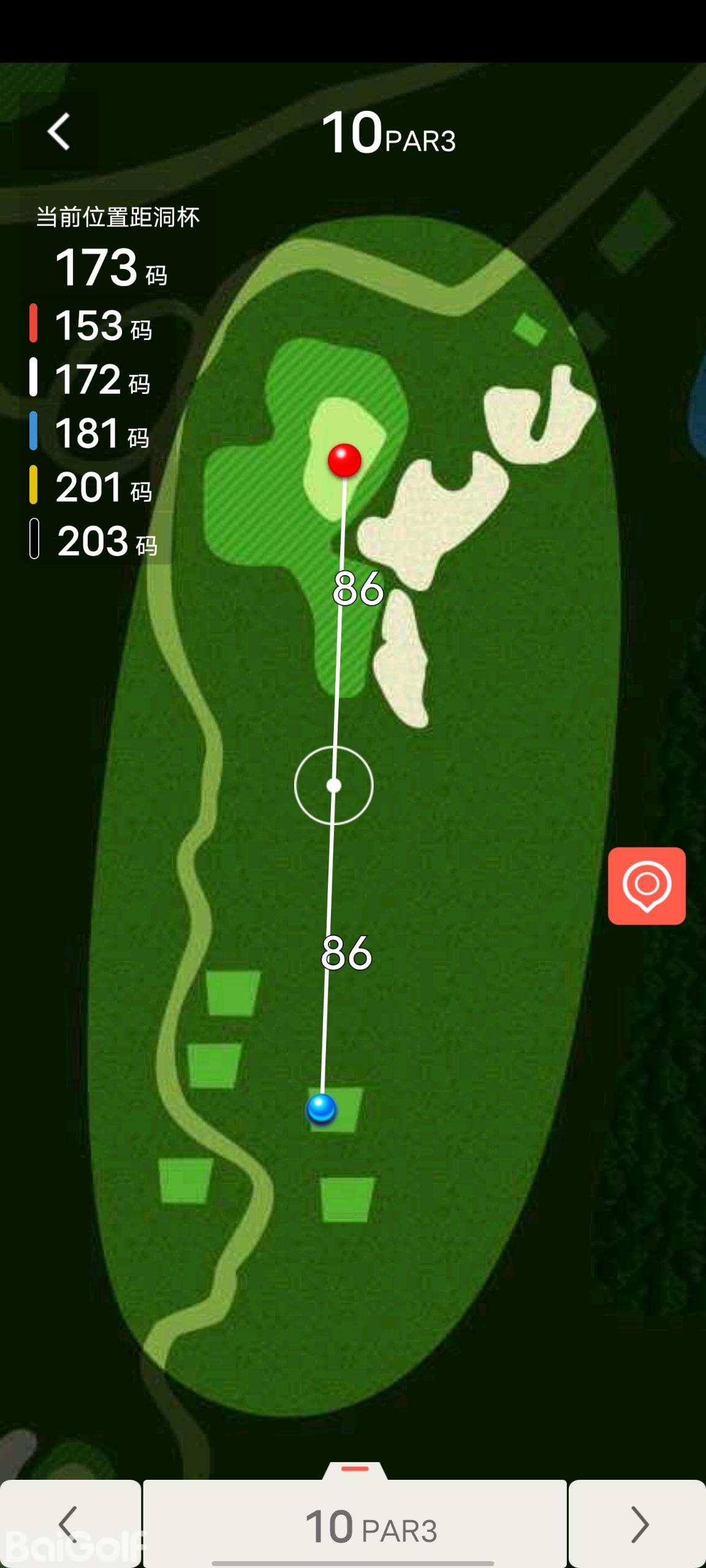Tap the circular aiming target marker

(333, 785)
